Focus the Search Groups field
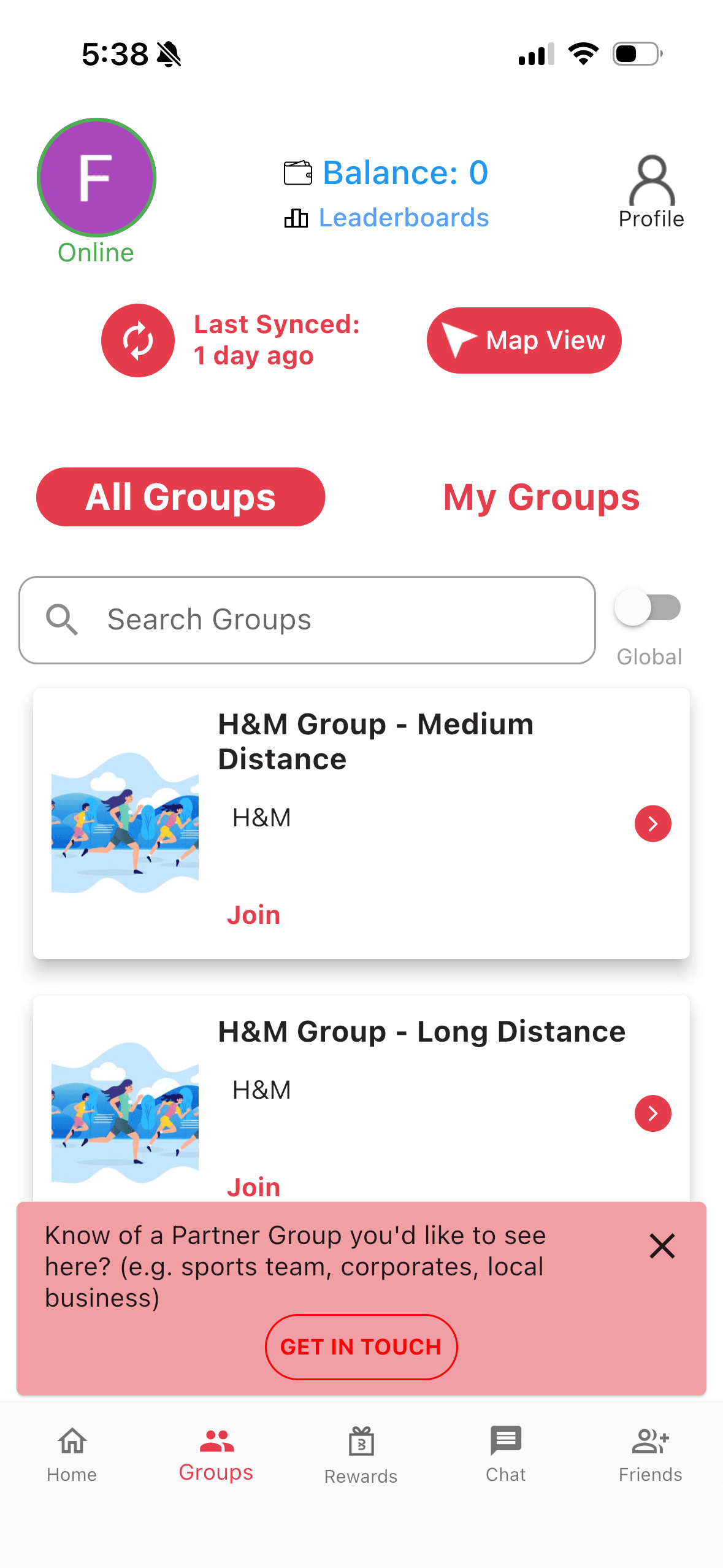The image size is (723, 1568). (307, 620)
